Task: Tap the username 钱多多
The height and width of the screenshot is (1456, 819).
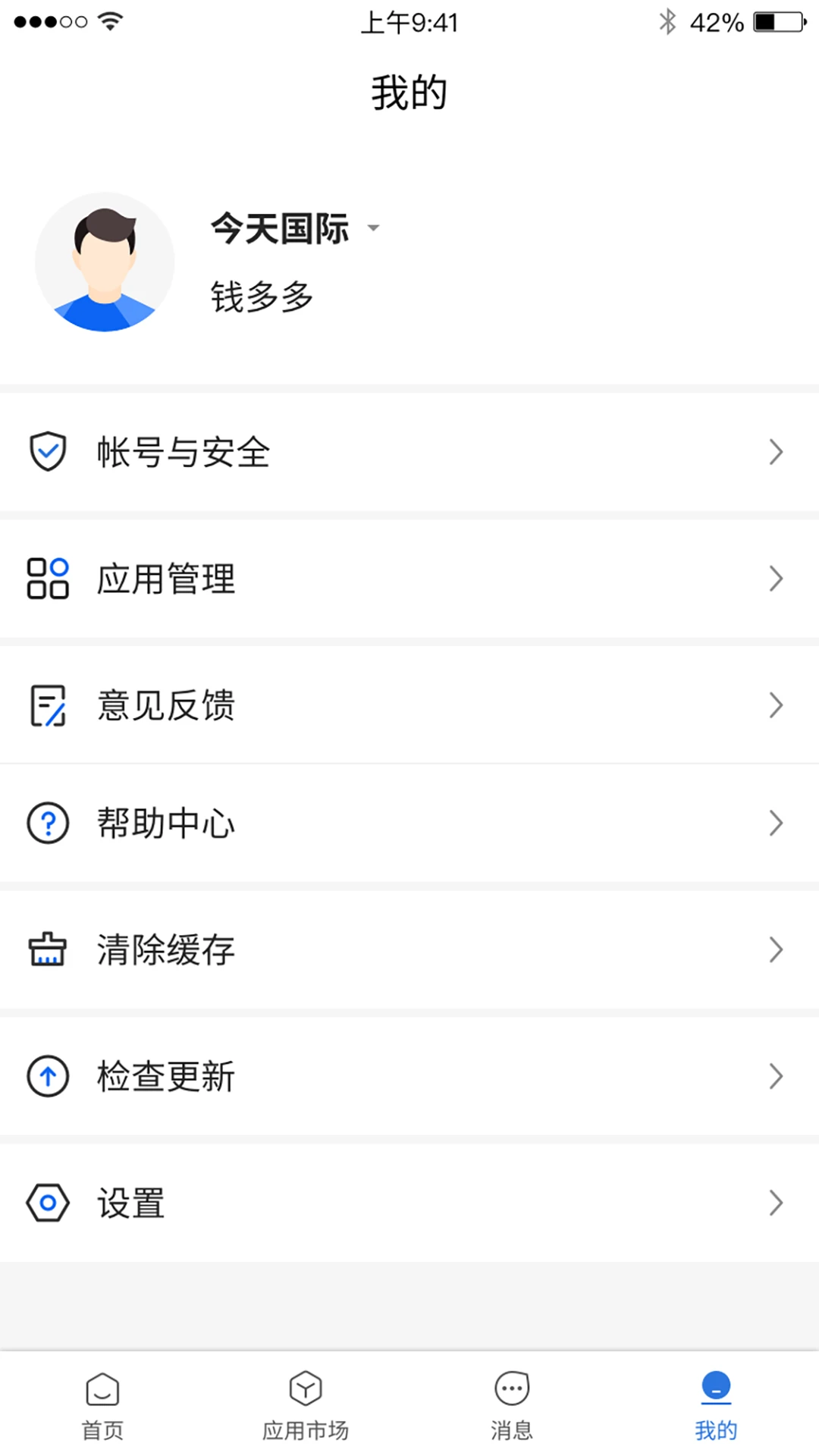Action: [x=262, y=297]
